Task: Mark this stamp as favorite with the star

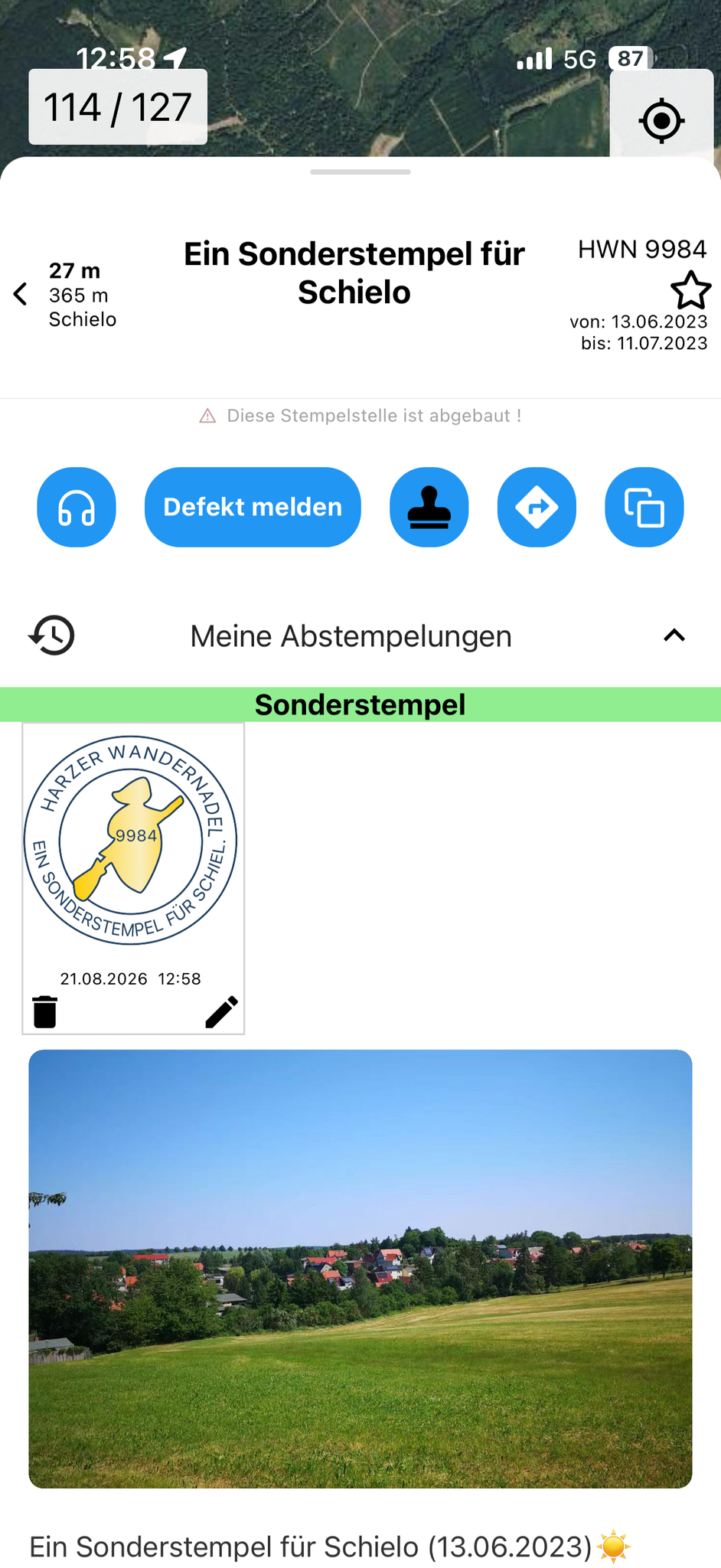Action: click(690, 289)
